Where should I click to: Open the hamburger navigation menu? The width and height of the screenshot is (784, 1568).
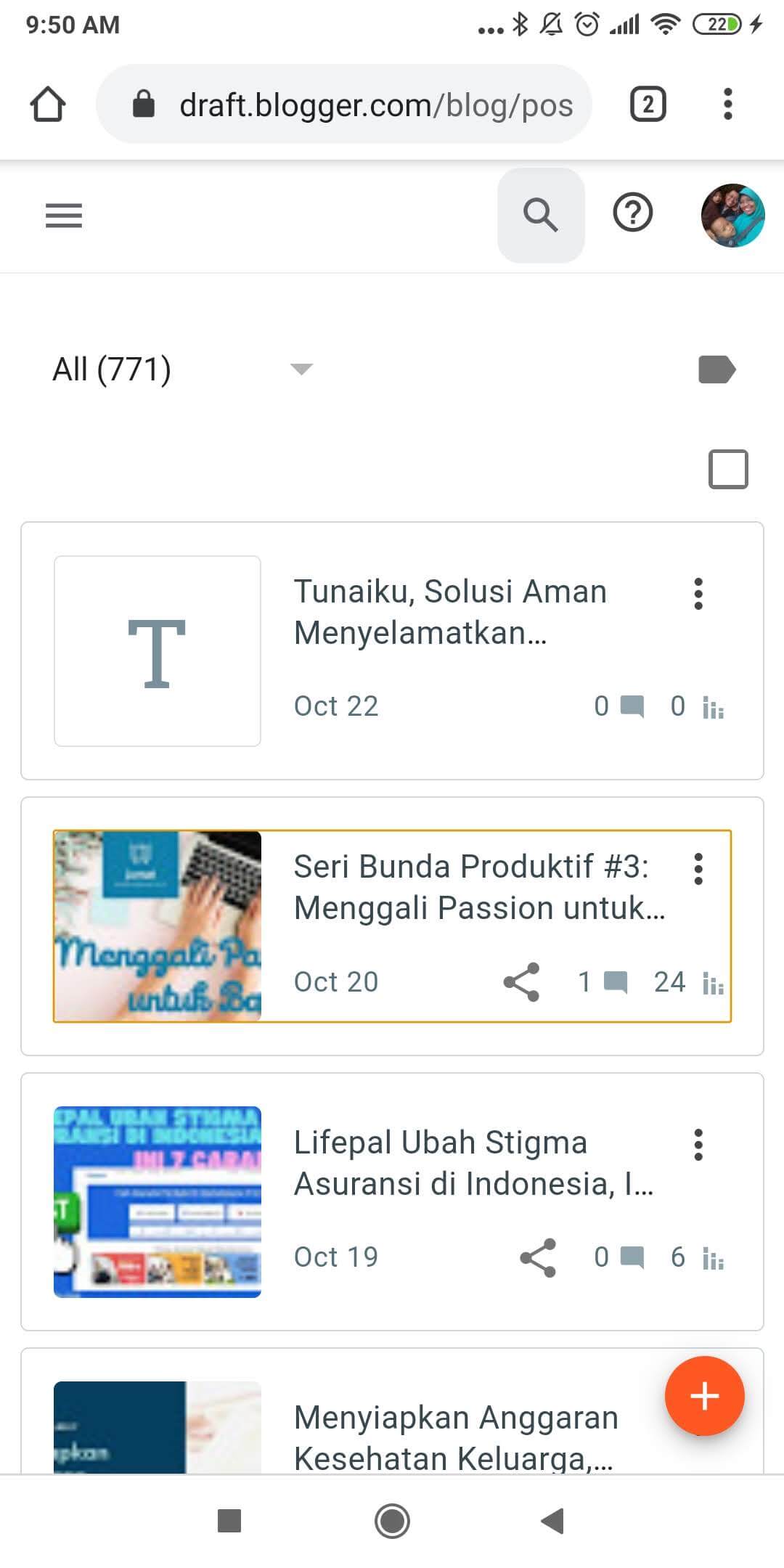[x=64, y=216]
